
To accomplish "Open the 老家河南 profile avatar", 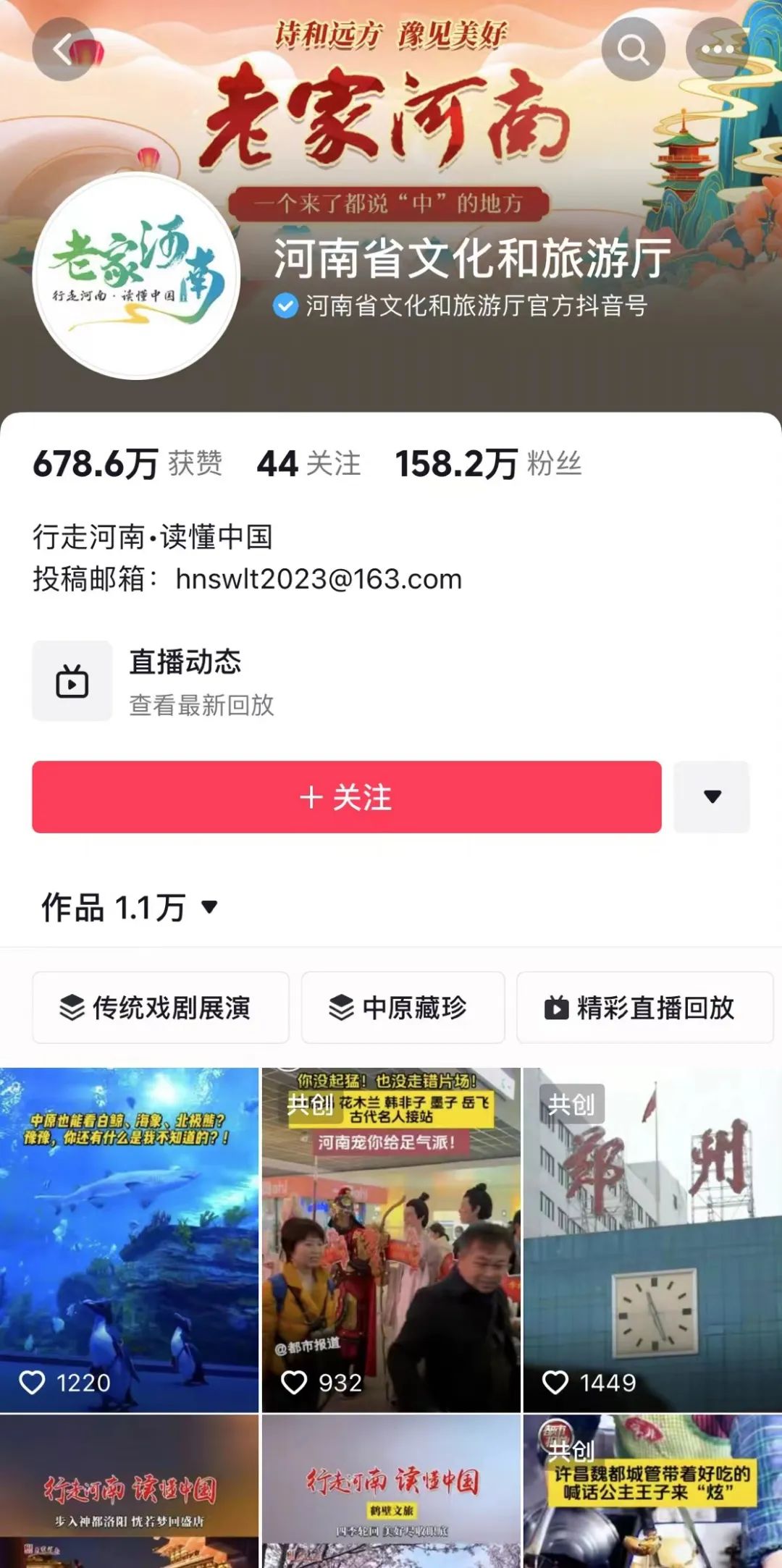I will (136, 276).
